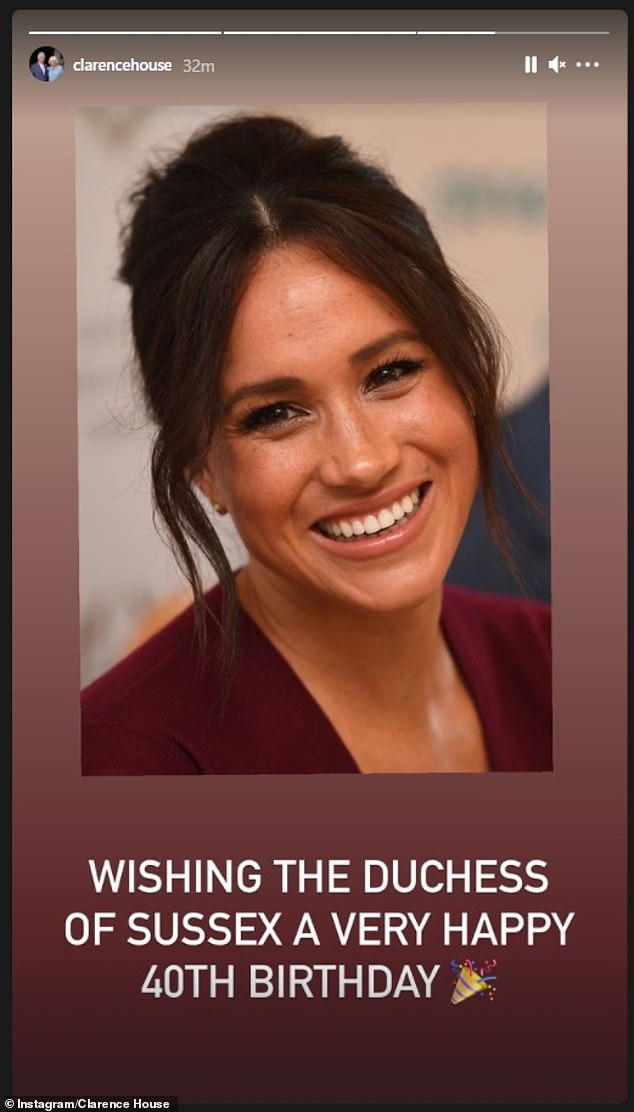The width and height of the screenshot is (634, 1112).
Task: Open the story overflow menu
Action: tap(588, 65)
